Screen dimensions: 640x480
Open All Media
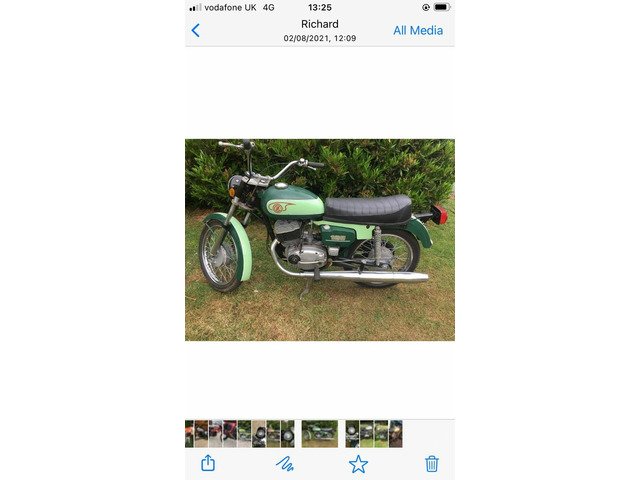[417, 30]
